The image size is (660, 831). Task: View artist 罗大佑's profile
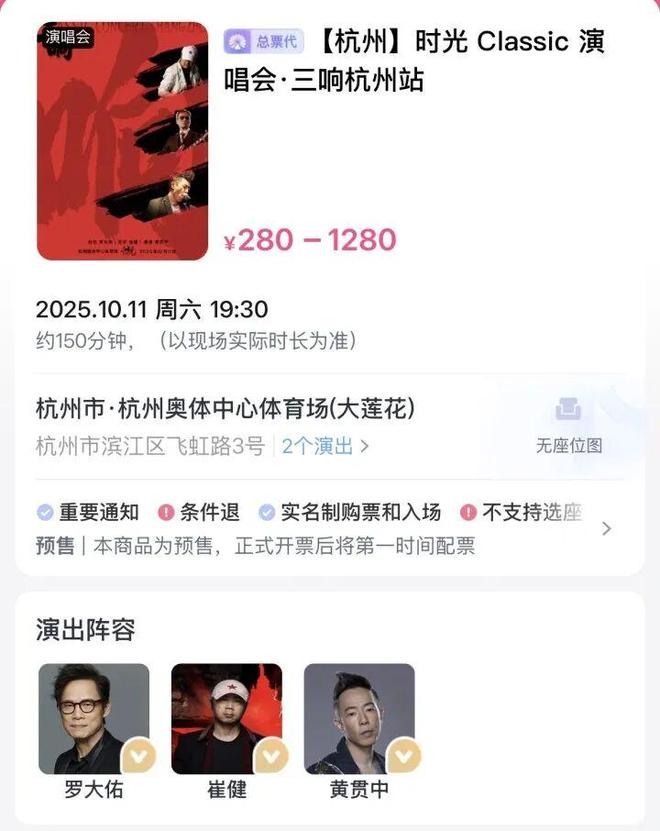click(x=94, y=720)
